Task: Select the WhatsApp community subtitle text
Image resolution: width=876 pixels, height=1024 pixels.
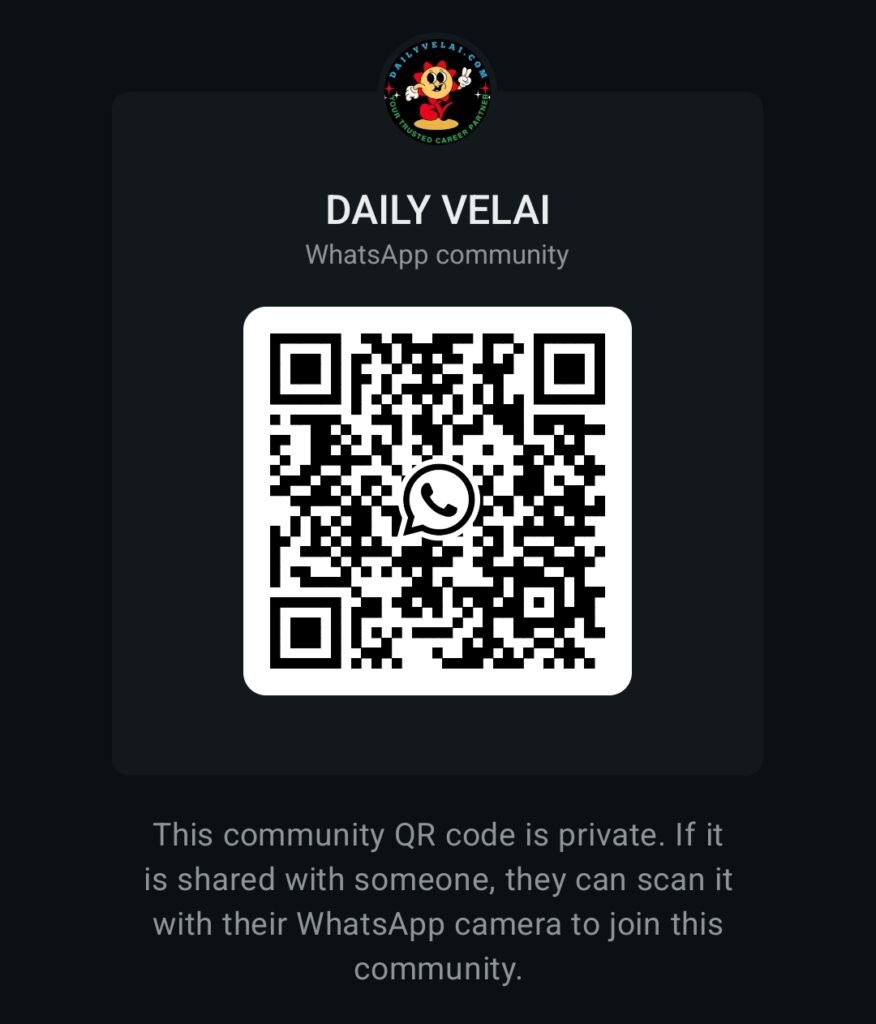Action: (438, 255)
